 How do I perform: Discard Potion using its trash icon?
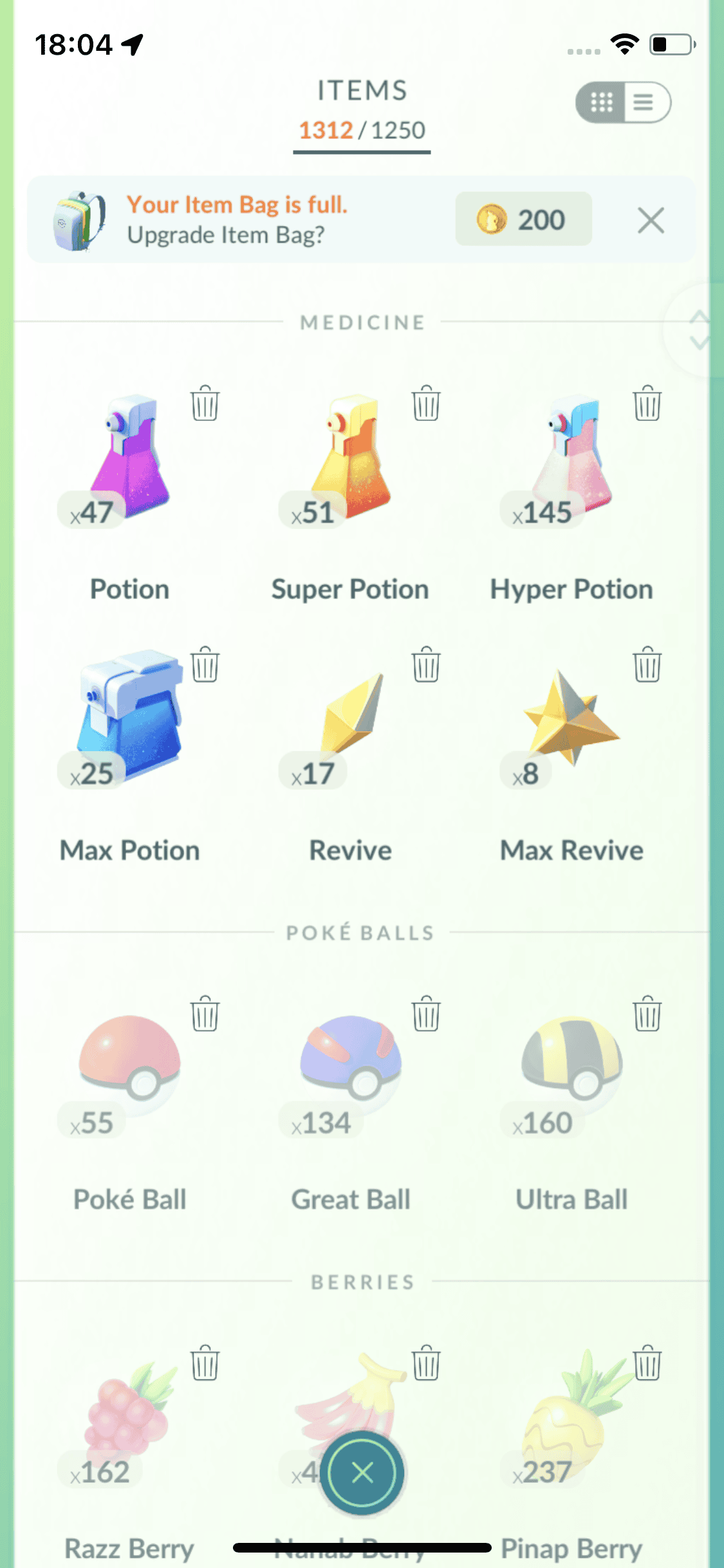tap(205, 404)
